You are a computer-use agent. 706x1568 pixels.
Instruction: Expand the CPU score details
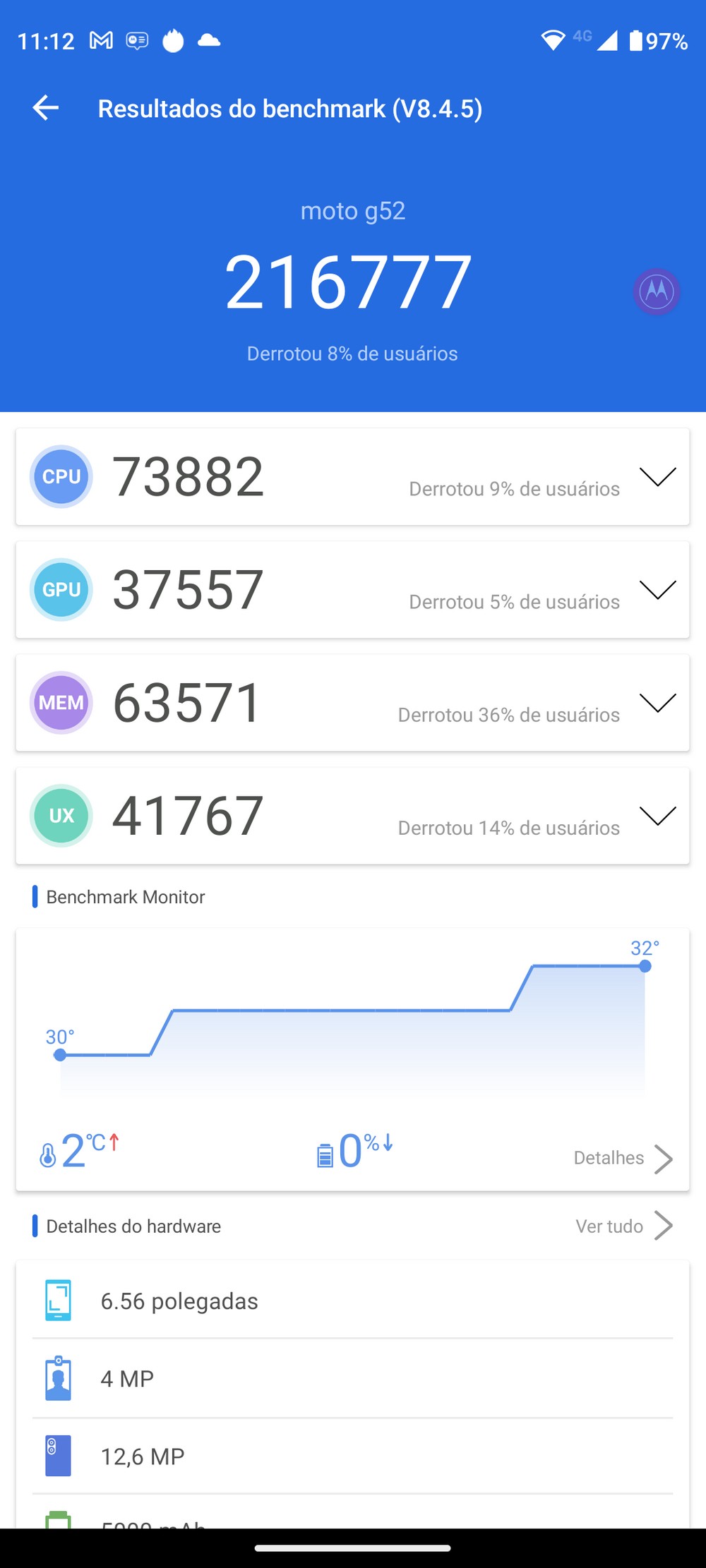657,477
